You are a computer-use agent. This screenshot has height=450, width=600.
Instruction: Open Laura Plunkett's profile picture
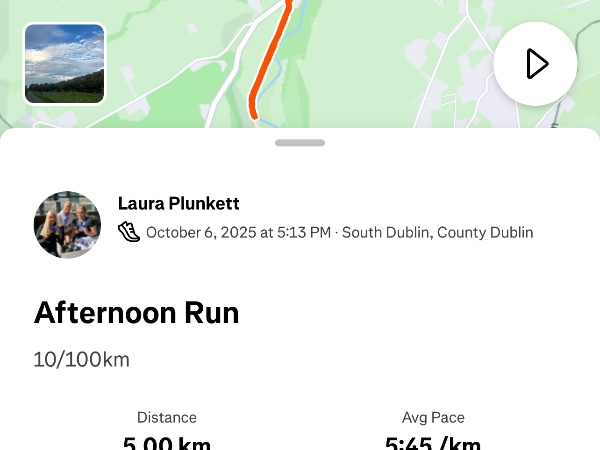pyautogui.click(x=67, y=225)
